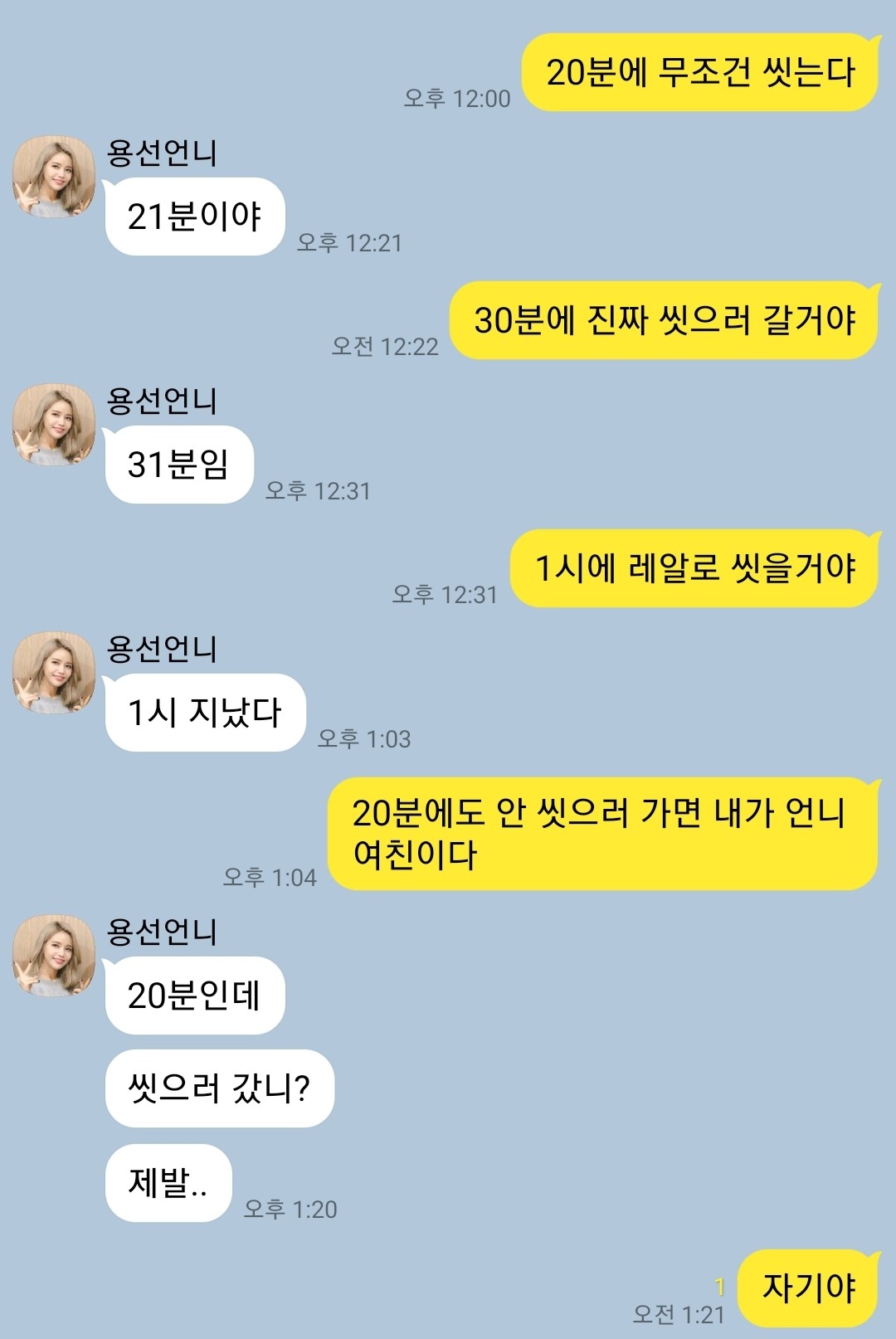View 용선언니's profile photo by '1시 지났다'

[54, 672]
